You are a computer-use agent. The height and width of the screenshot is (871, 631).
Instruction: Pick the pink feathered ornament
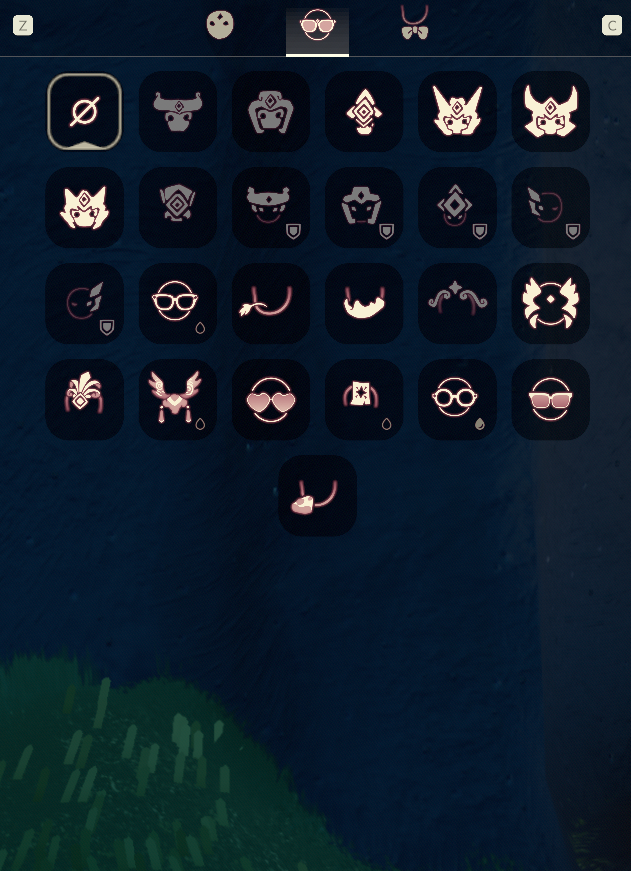[84, 399]
